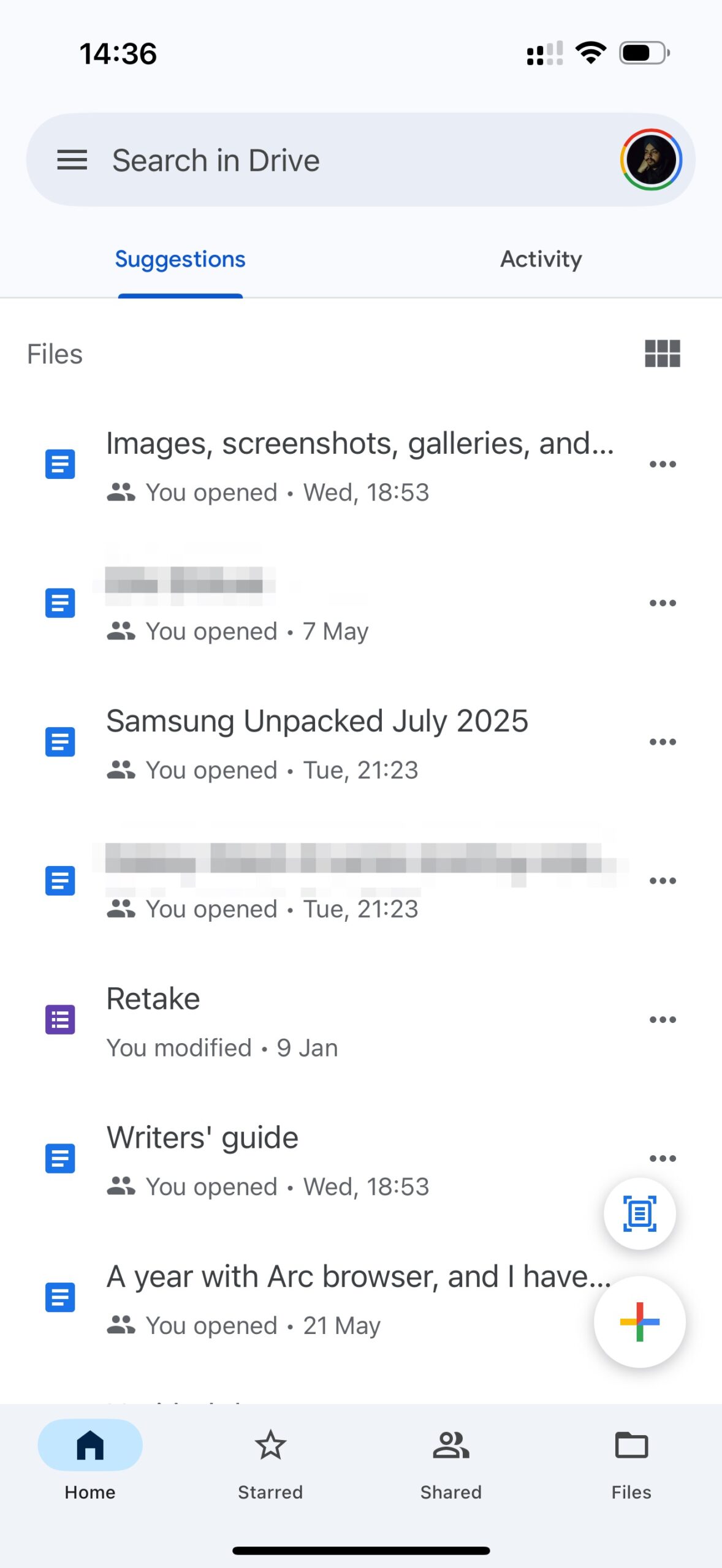
Task: Go to the Starred tab
Action: (x=270, y=1461)
